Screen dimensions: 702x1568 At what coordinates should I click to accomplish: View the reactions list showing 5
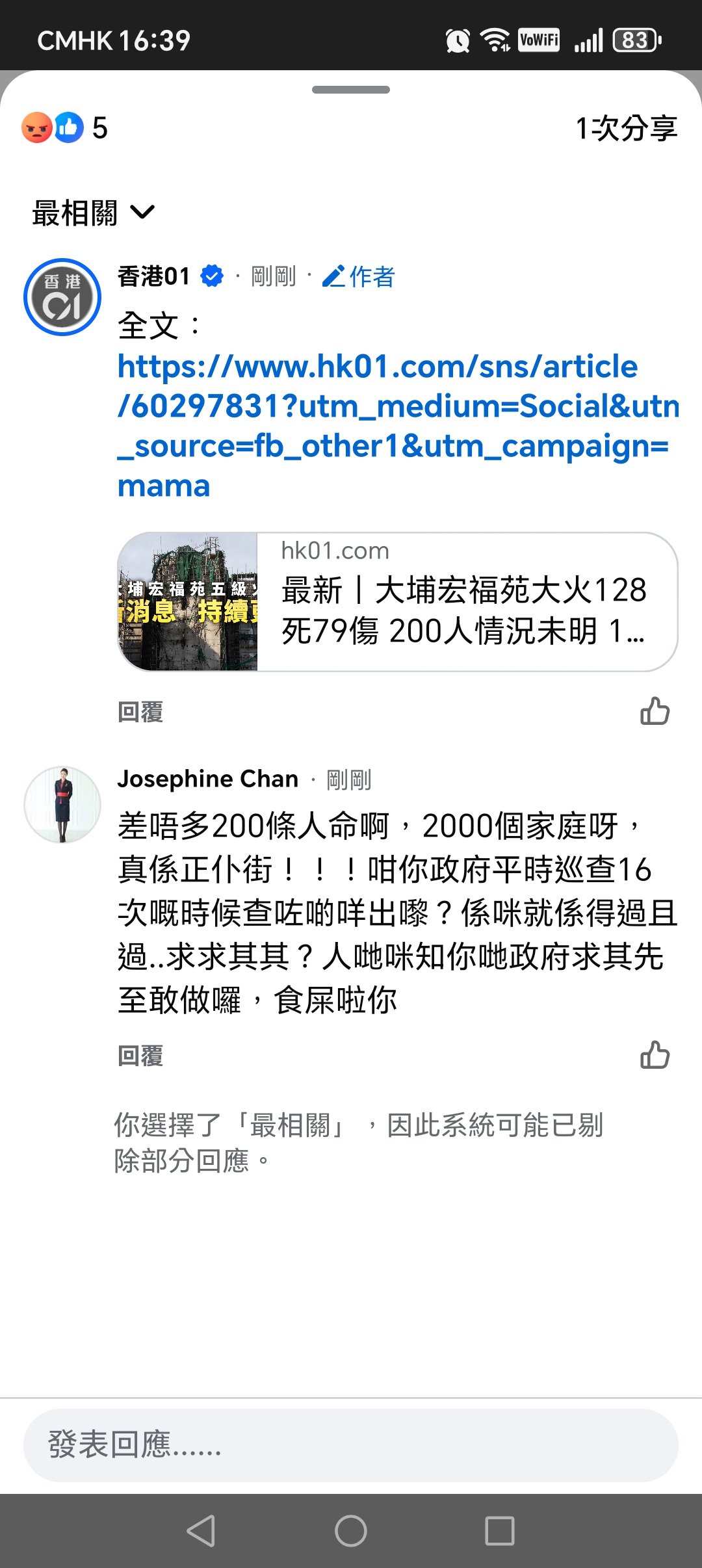[65, 127]
